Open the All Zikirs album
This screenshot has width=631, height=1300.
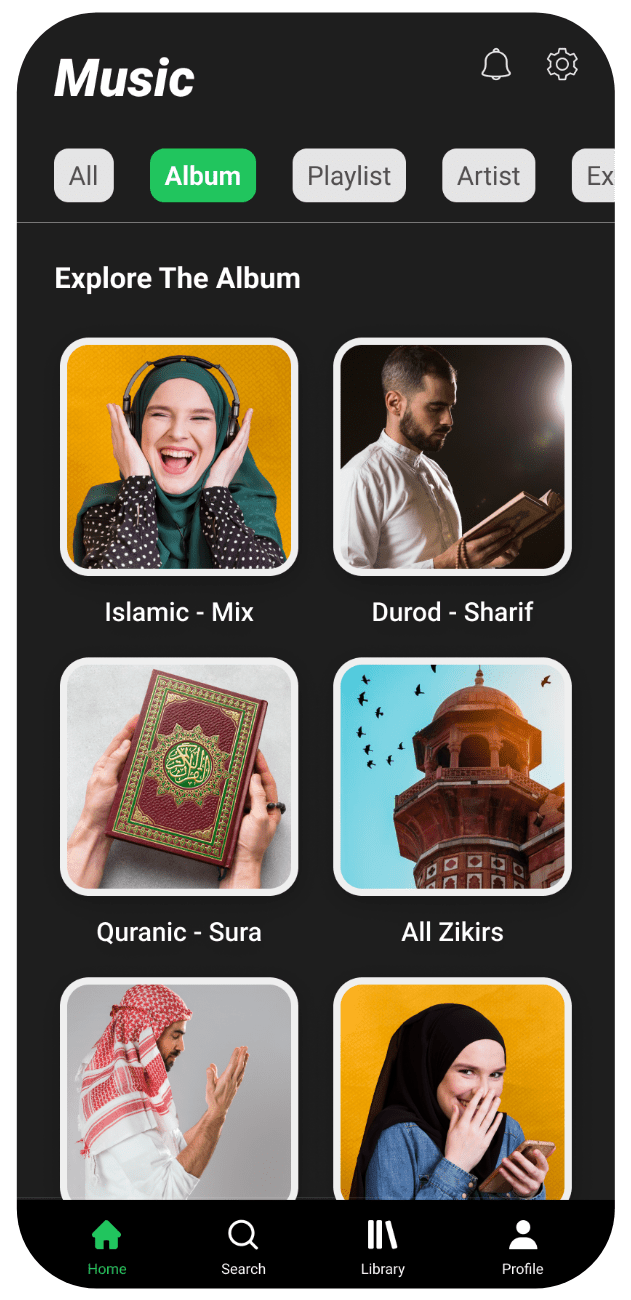click(x=452, y=776)
